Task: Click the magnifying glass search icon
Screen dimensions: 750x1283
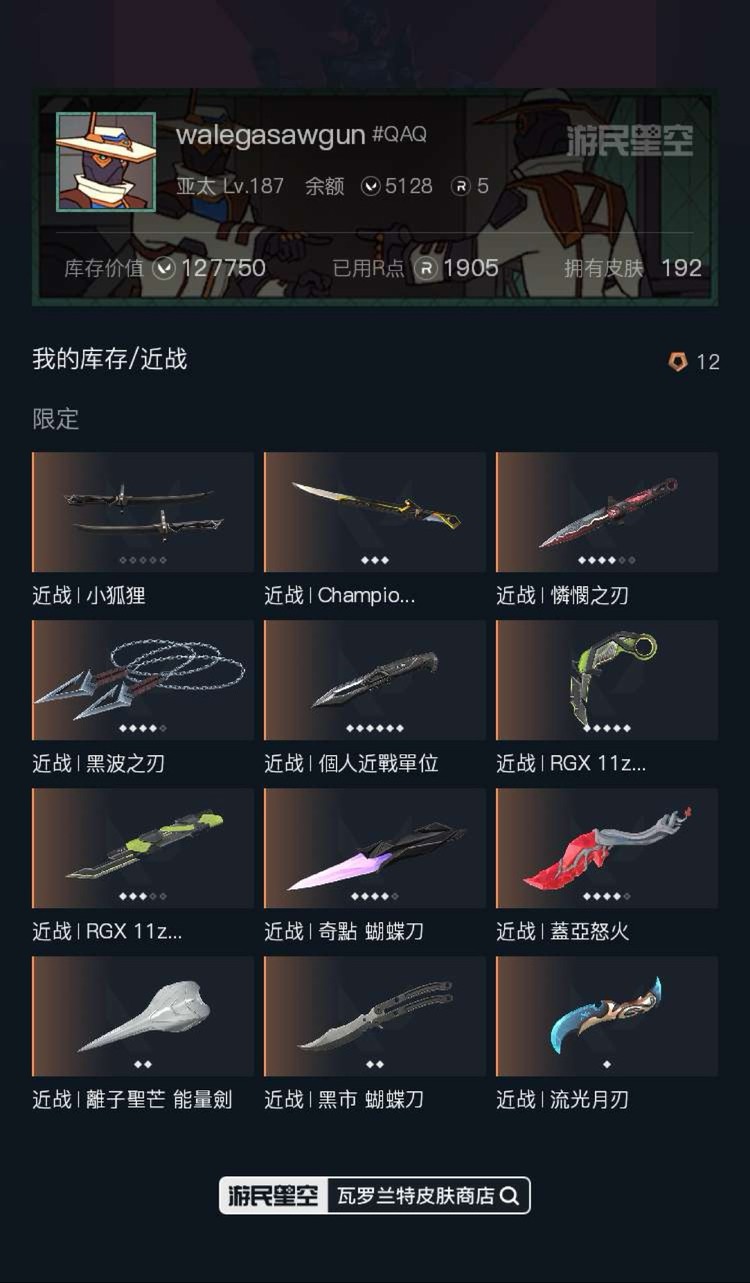Action: [x=511, y=1195]
